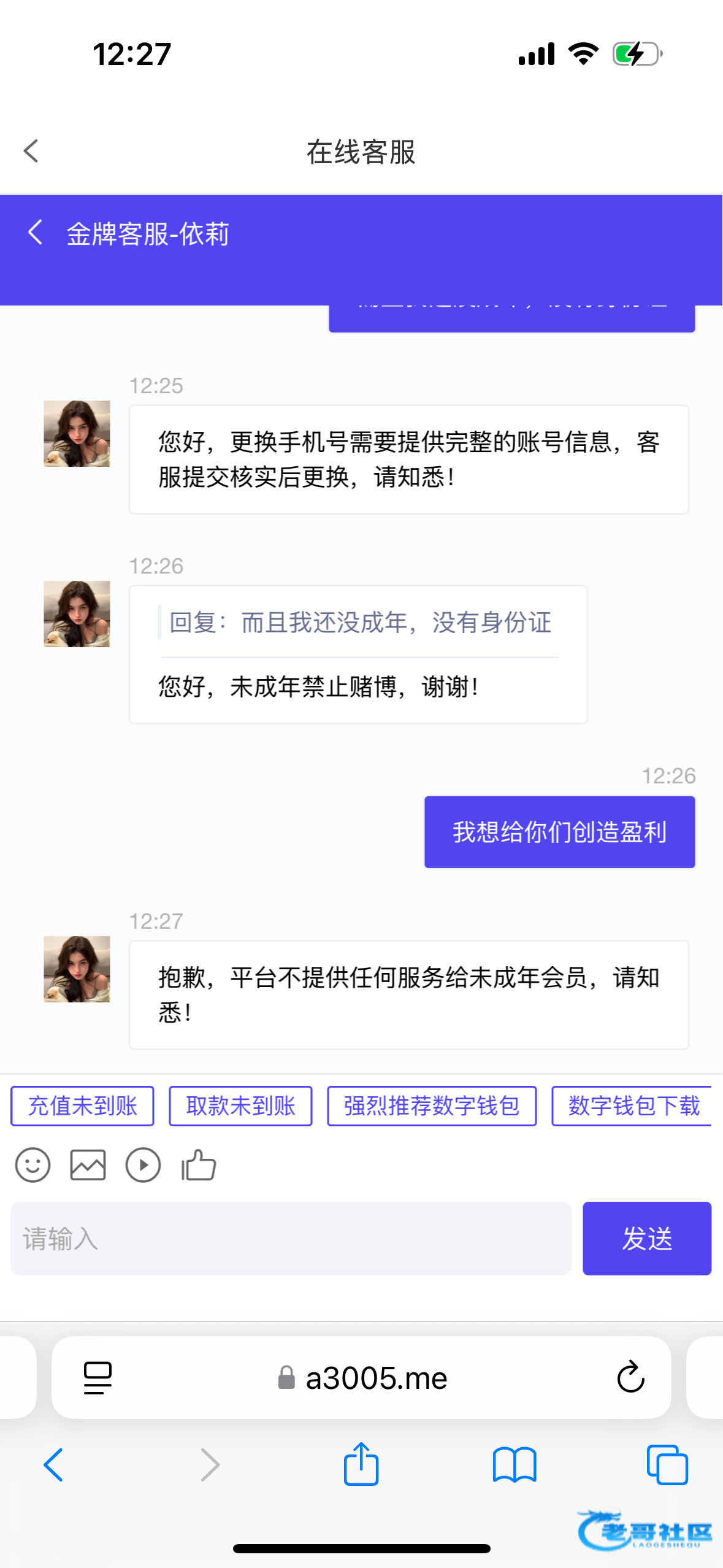Select the 充值未到账 quick reply
Image resolution: width=723 pixels, height=1568 pixels.
82,1105
